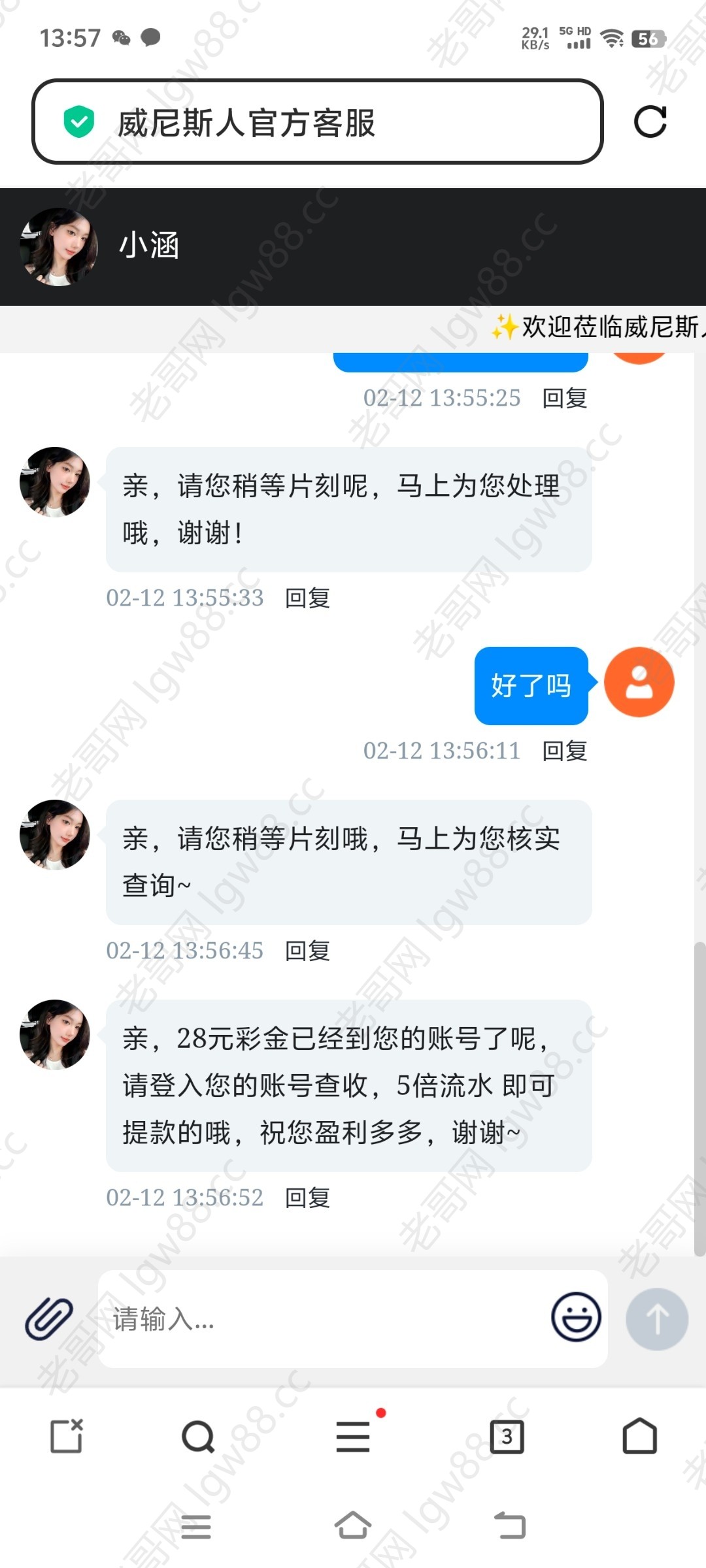Go to the browser home page
The height and width of the screenshot is (1568, 706).
tap(639, 1437)
